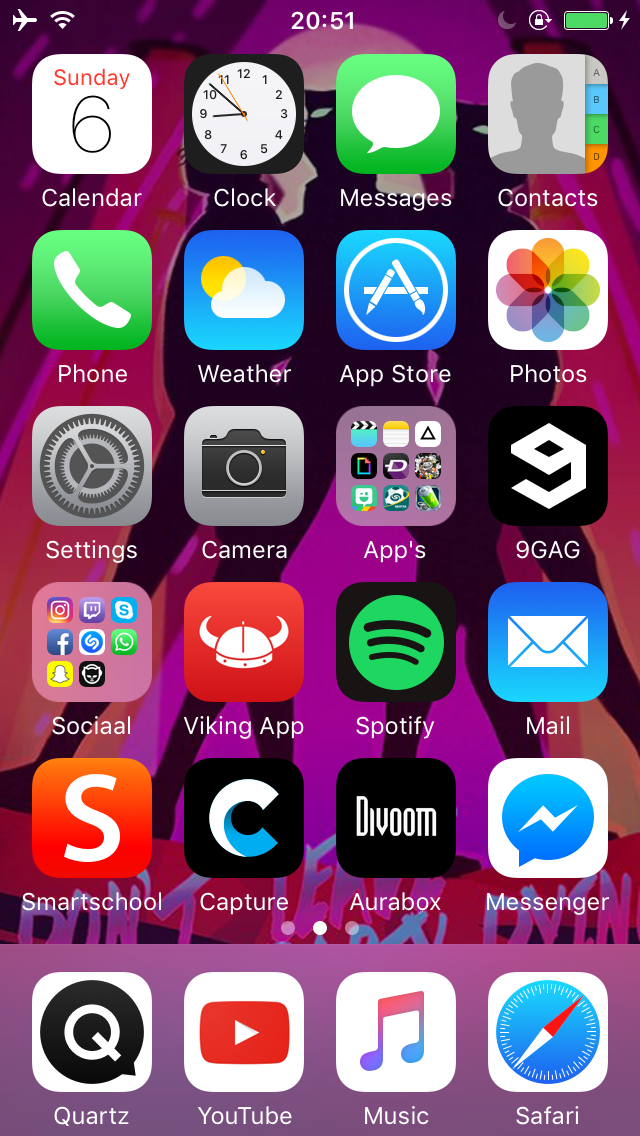Open Settings
This screenshot has height=1136, width=640.
[92, 466]
